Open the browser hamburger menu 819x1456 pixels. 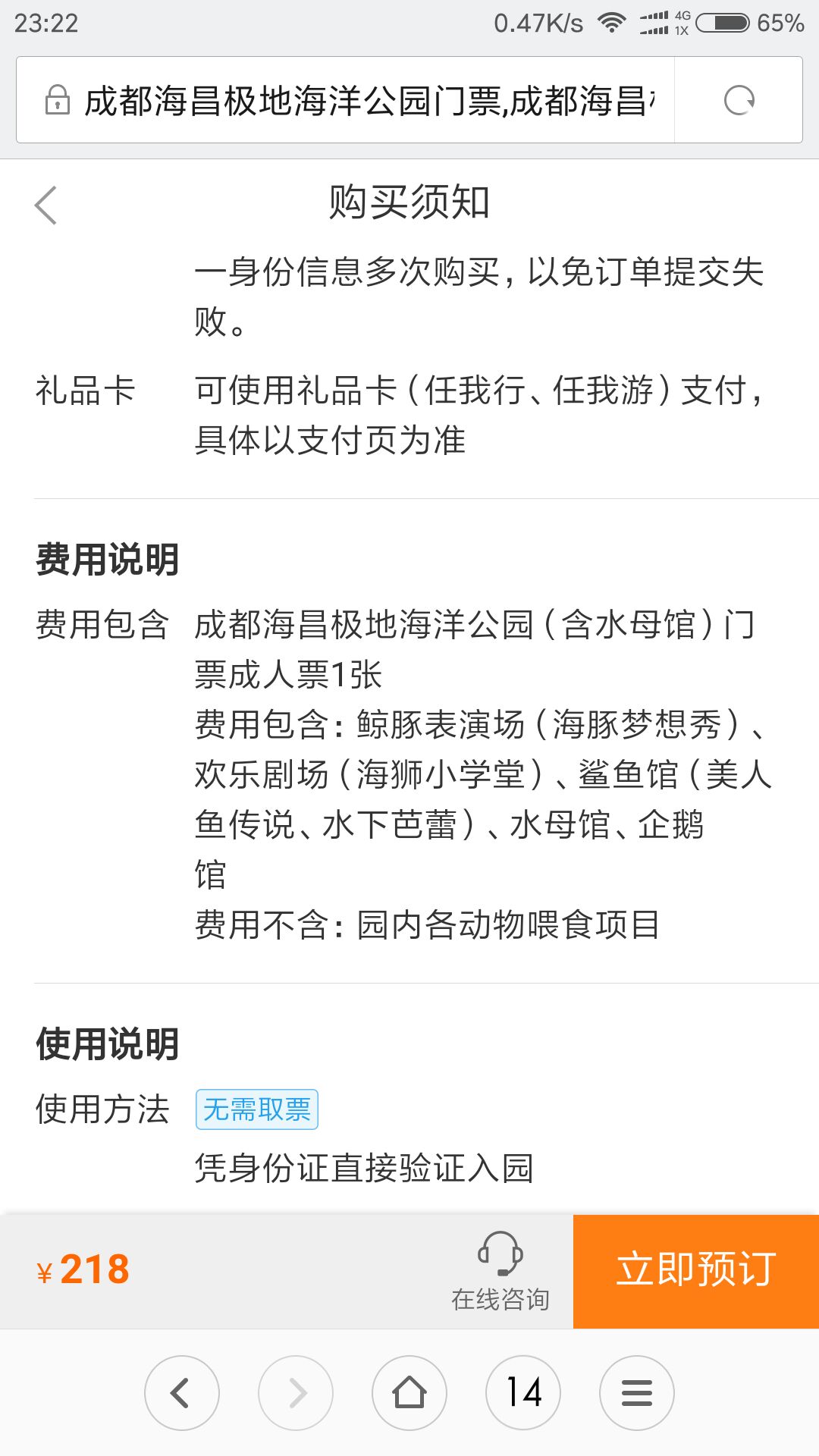click(637, 1393)
